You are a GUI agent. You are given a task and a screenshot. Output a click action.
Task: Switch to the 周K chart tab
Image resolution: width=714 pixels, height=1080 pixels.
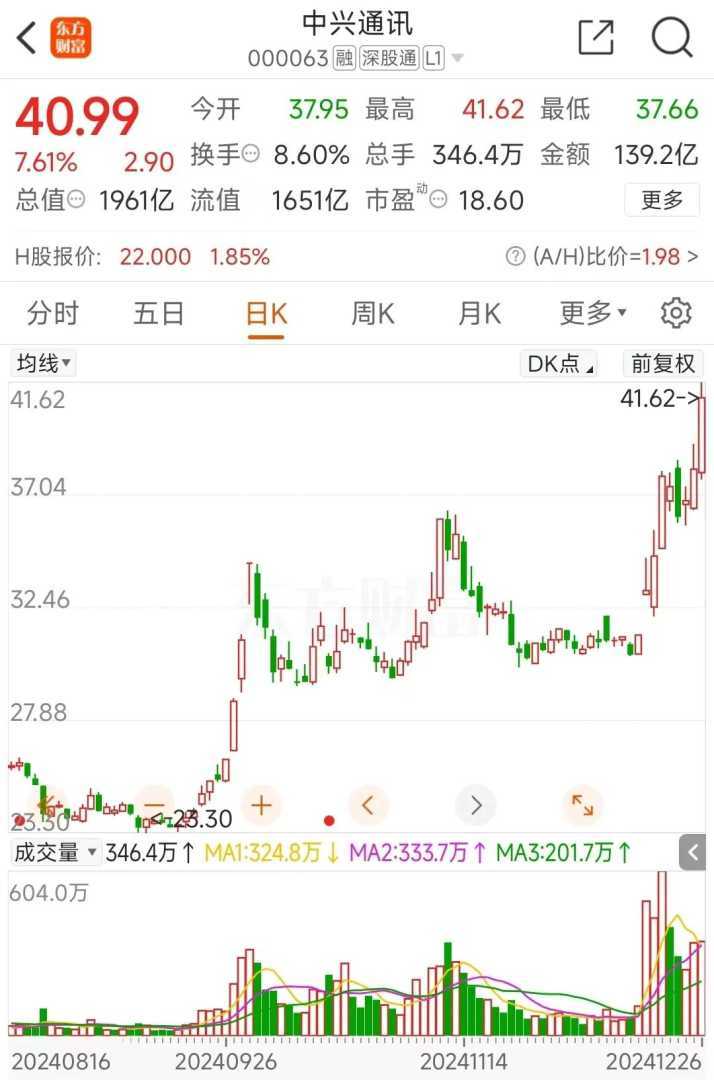tap(372, 314)
